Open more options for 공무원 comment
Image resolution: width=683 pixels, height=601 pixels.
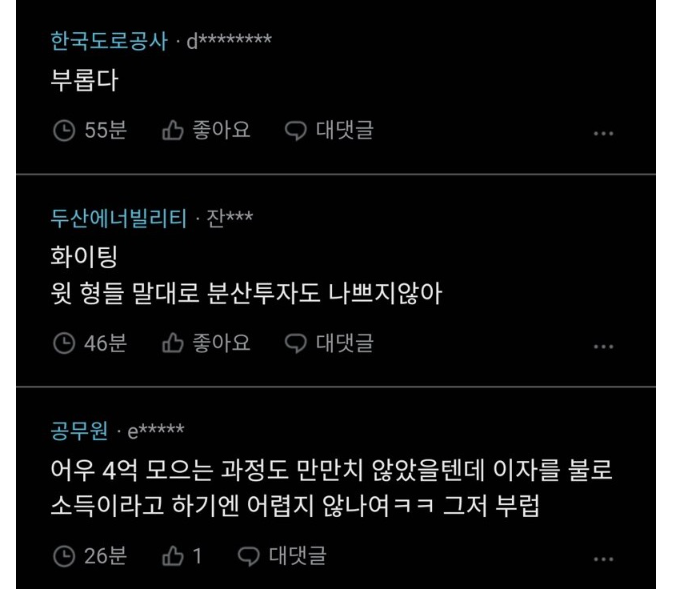click(x=603, y=558)
